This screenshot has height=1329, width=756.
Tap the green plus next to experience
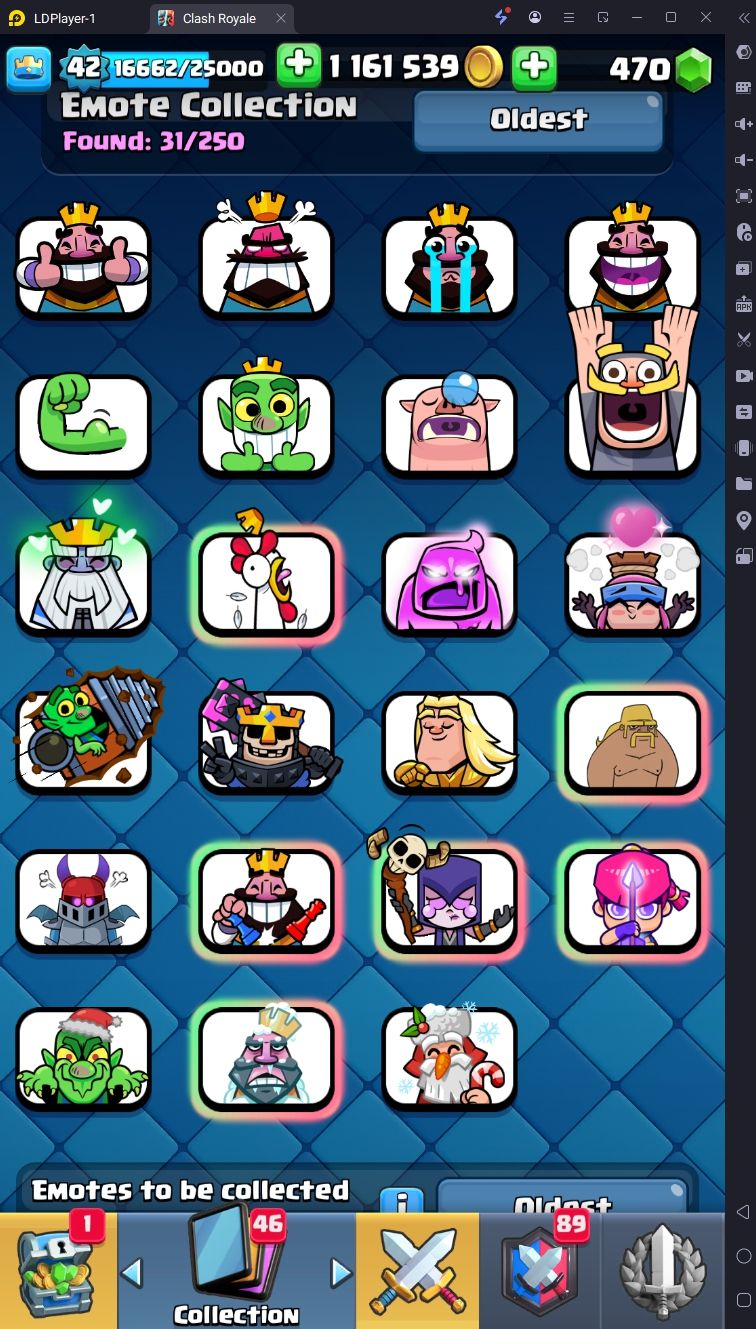click(298, 66)
